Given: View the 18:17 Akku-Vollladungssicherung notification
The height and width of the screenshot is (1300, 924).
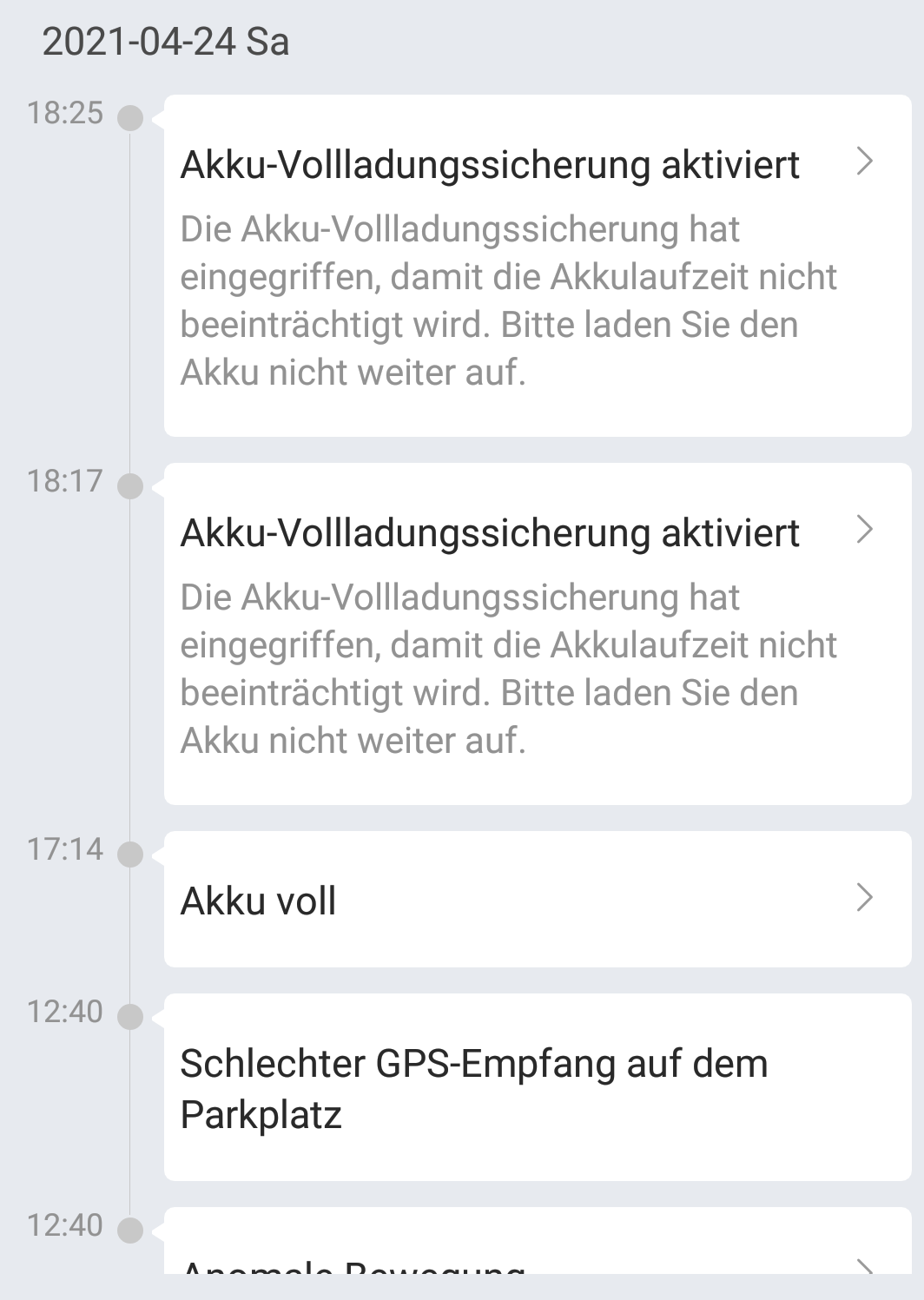Looking at the screenshot, I should click(x=537, y=633).
